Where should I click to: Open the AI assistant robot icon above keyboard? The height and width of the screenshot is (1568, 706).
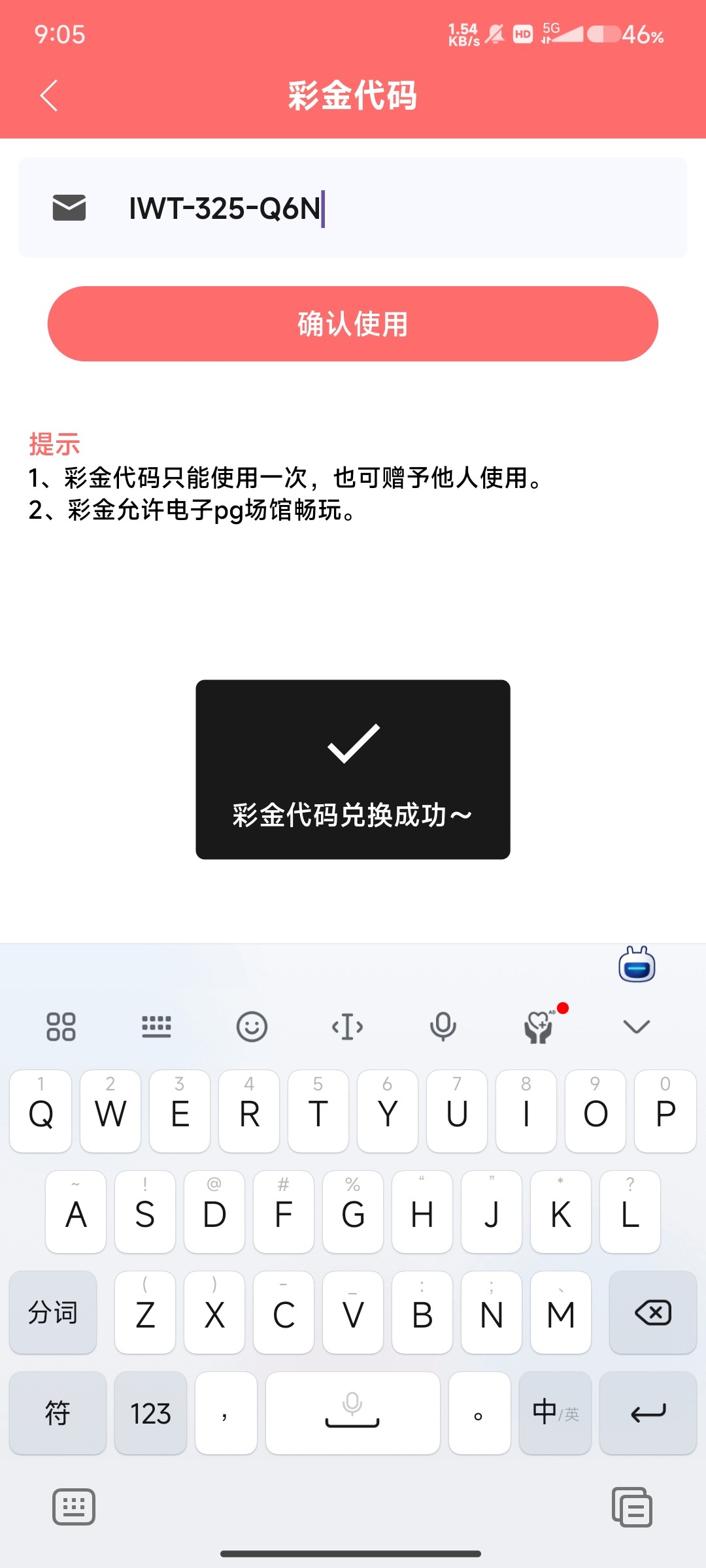637,966
